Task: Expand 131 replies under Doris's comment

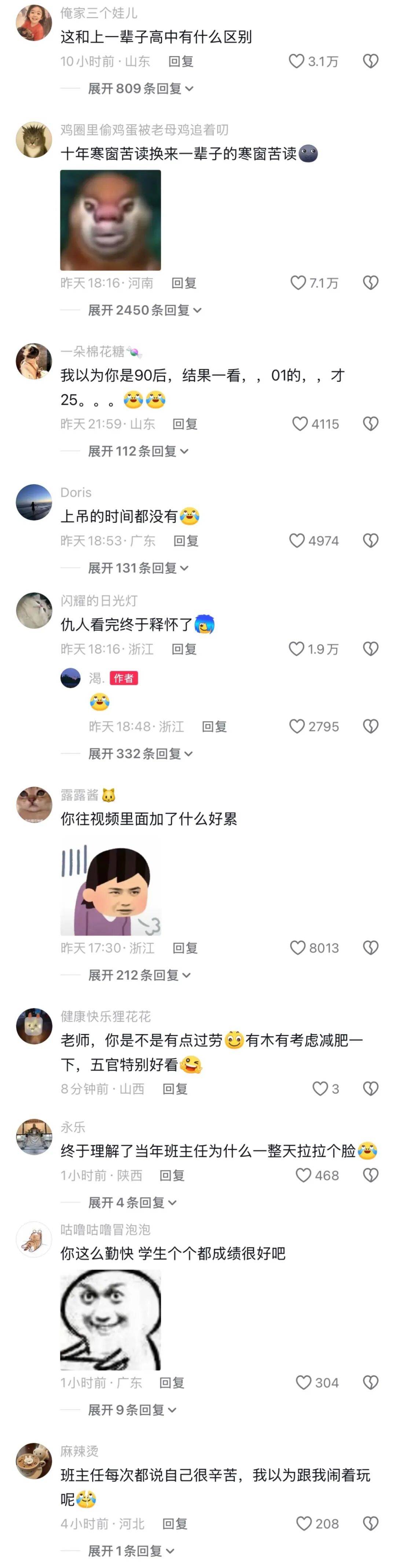Action: point(138,568)
